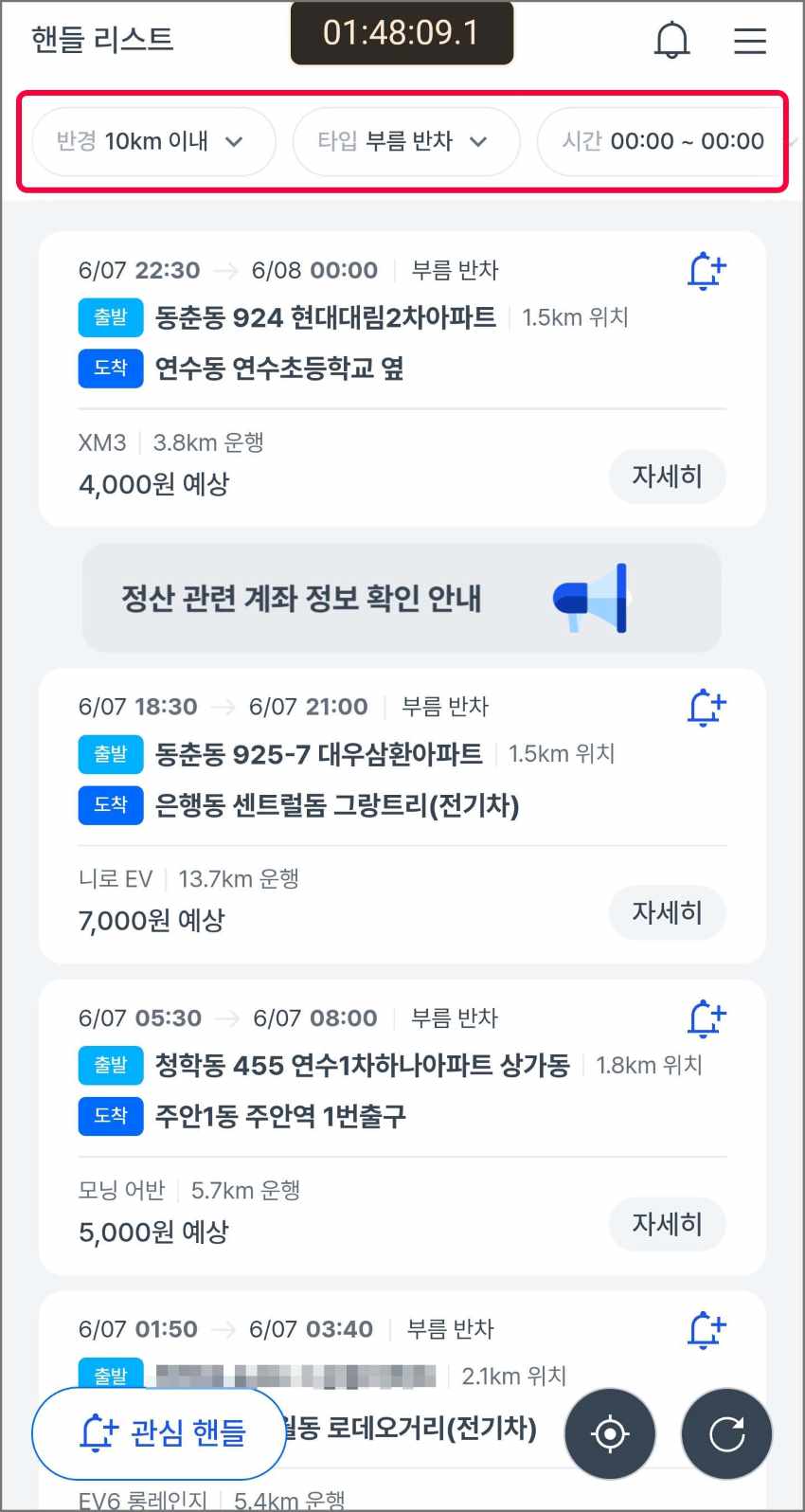This screenshot has height=1512, width=805.
Task: Click the 출발 badge on the first ride card
Action: [110, 317]
